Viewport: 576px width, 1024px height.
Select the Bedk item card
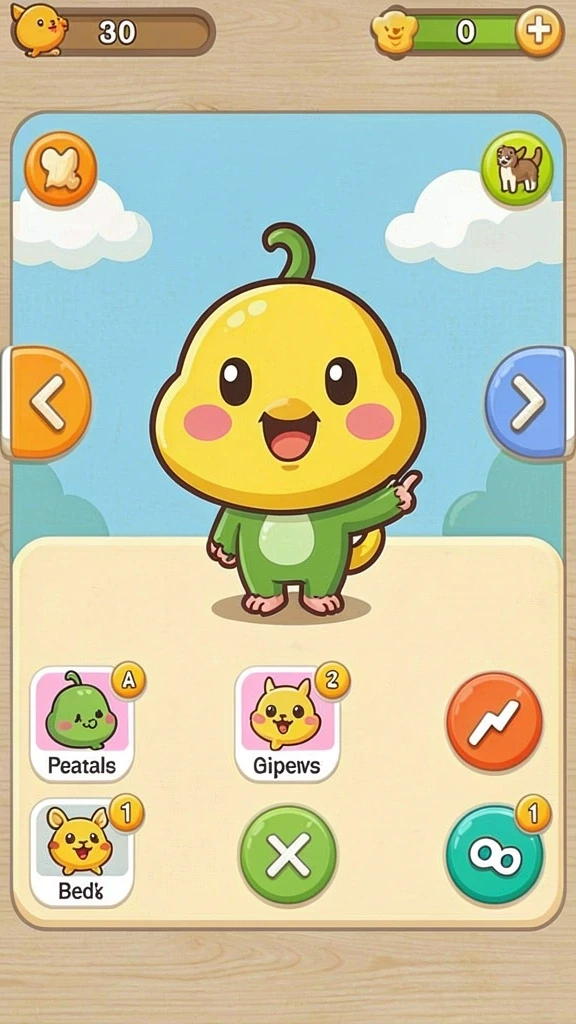point(82,852)
